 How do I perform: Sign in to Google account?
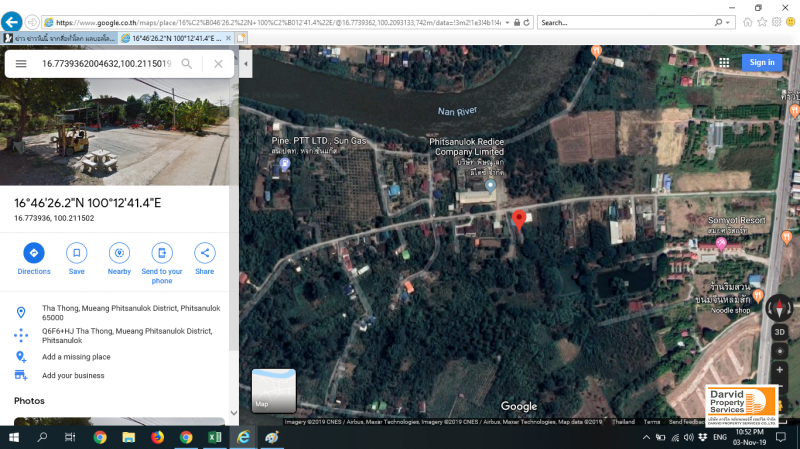pos(762,62)
